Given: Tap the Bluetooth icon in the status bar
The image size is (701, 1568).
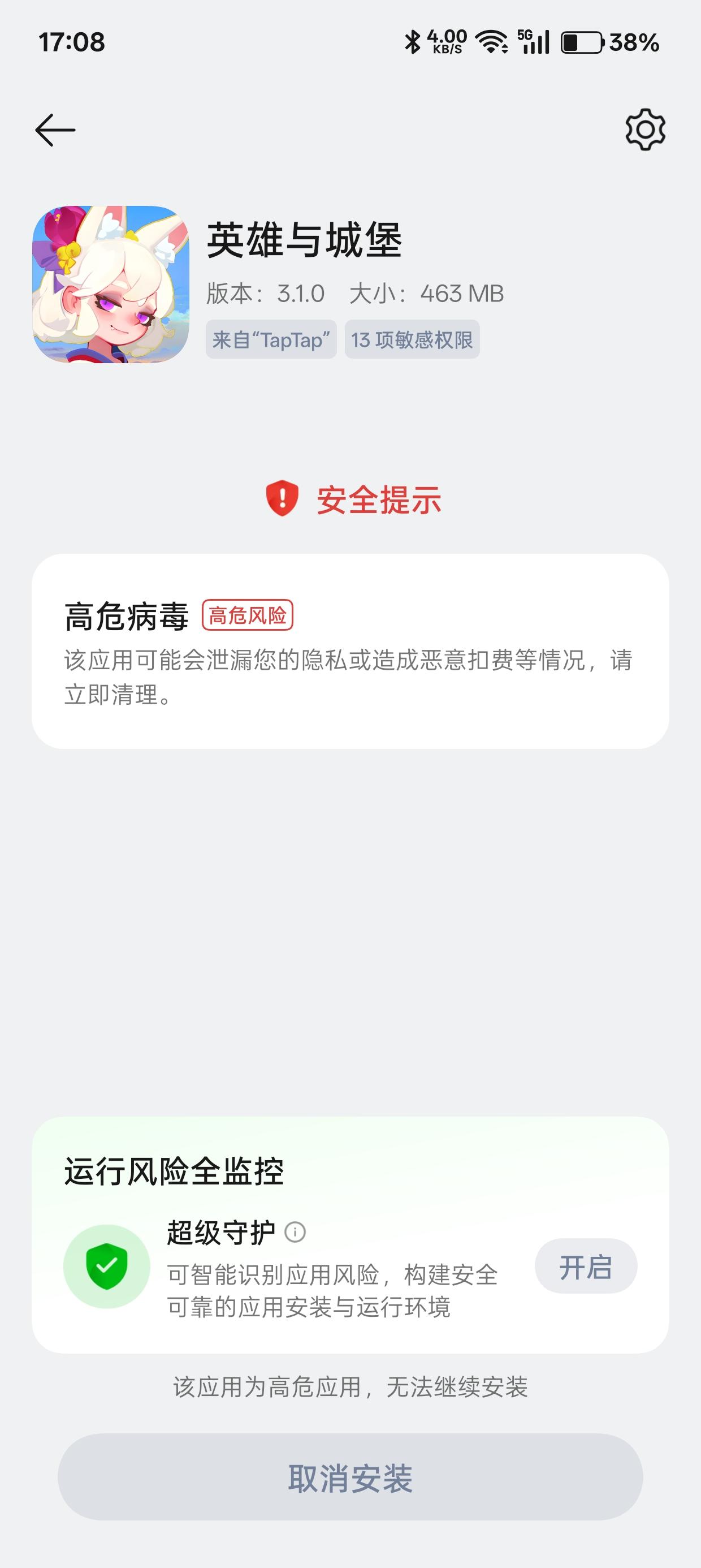Looking at the screenshot, I should (x=413, y=40).
